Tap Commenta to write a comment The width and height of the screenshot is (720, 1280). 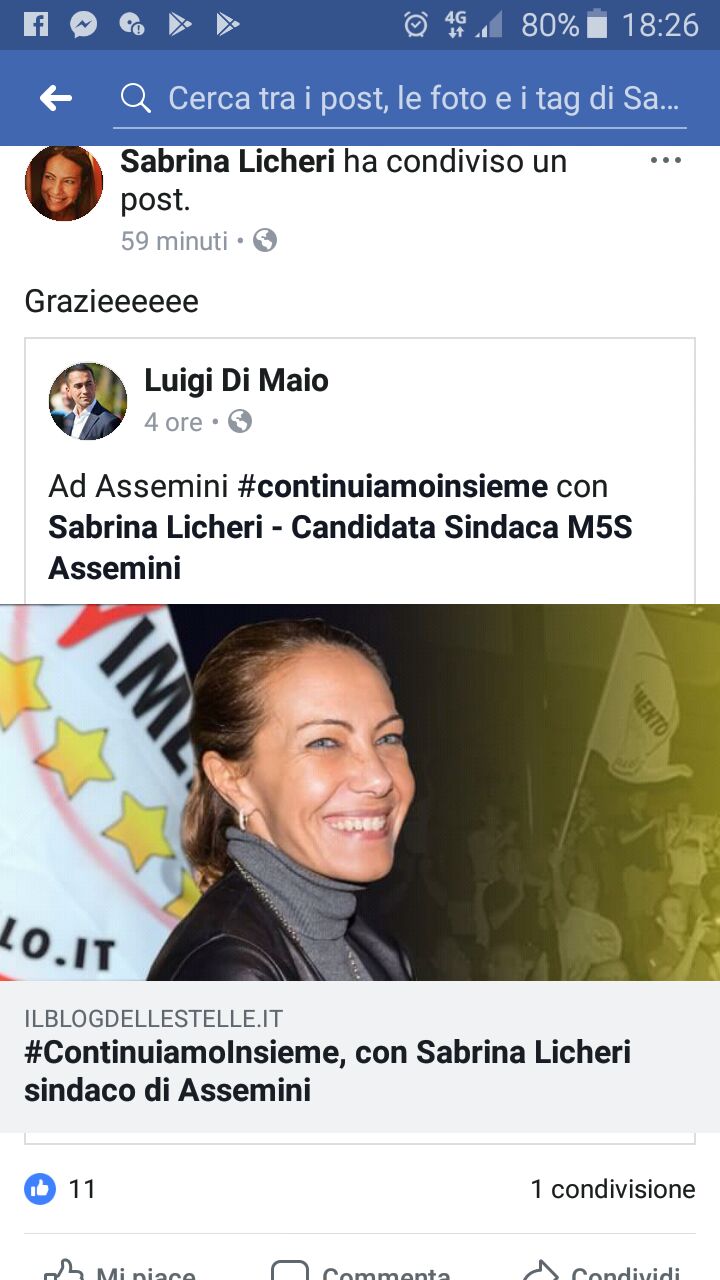coord(360,1268)
